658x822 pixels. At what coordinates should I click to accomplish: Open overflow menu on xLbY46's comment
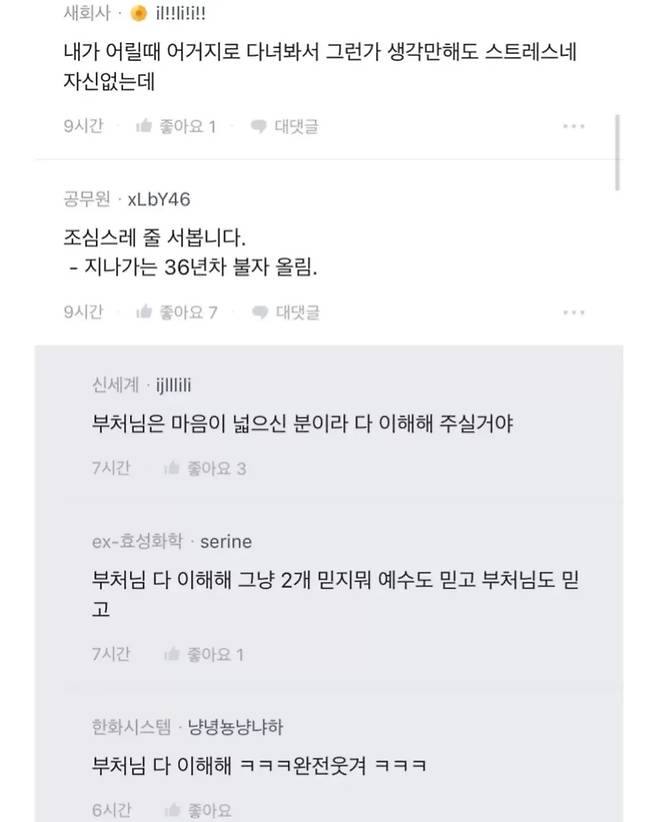click(573, 312)
